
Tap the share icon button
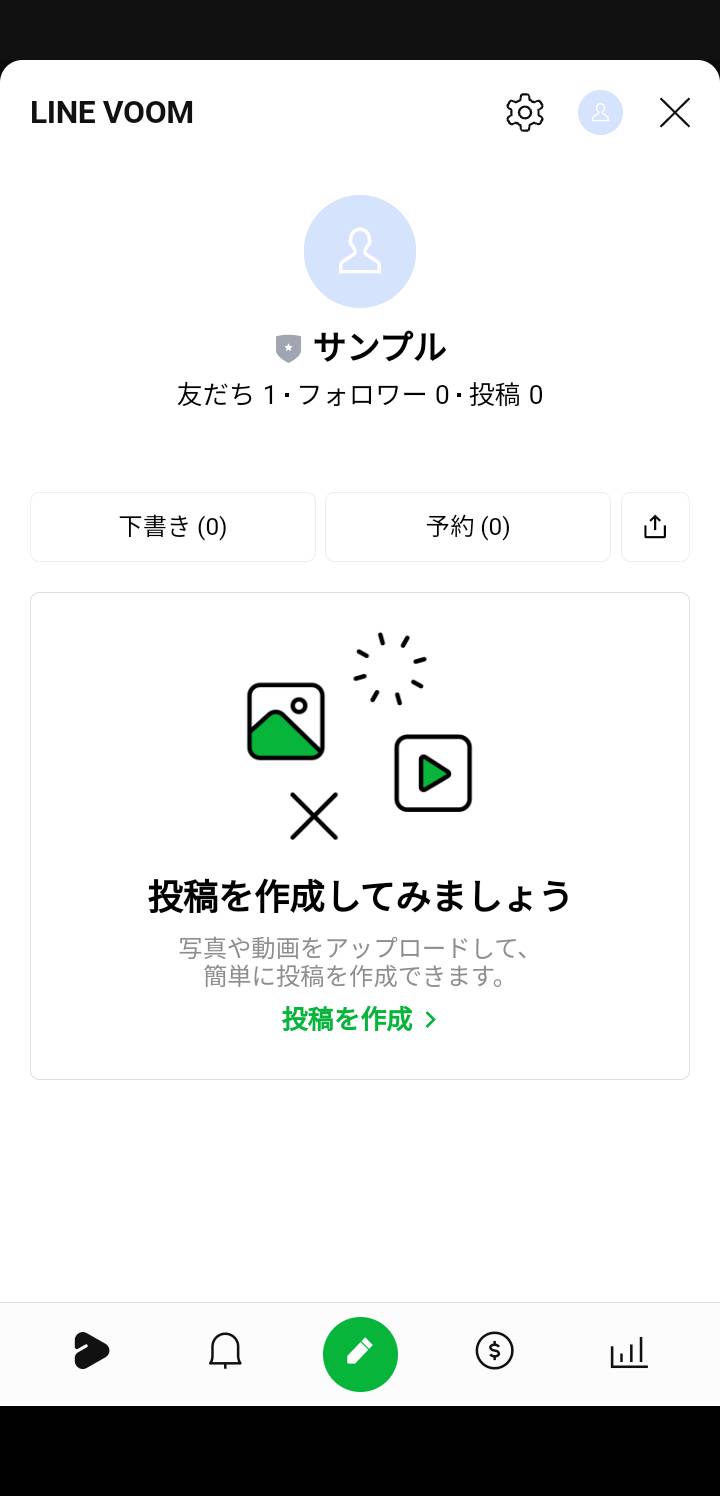[x=655, y=527]
